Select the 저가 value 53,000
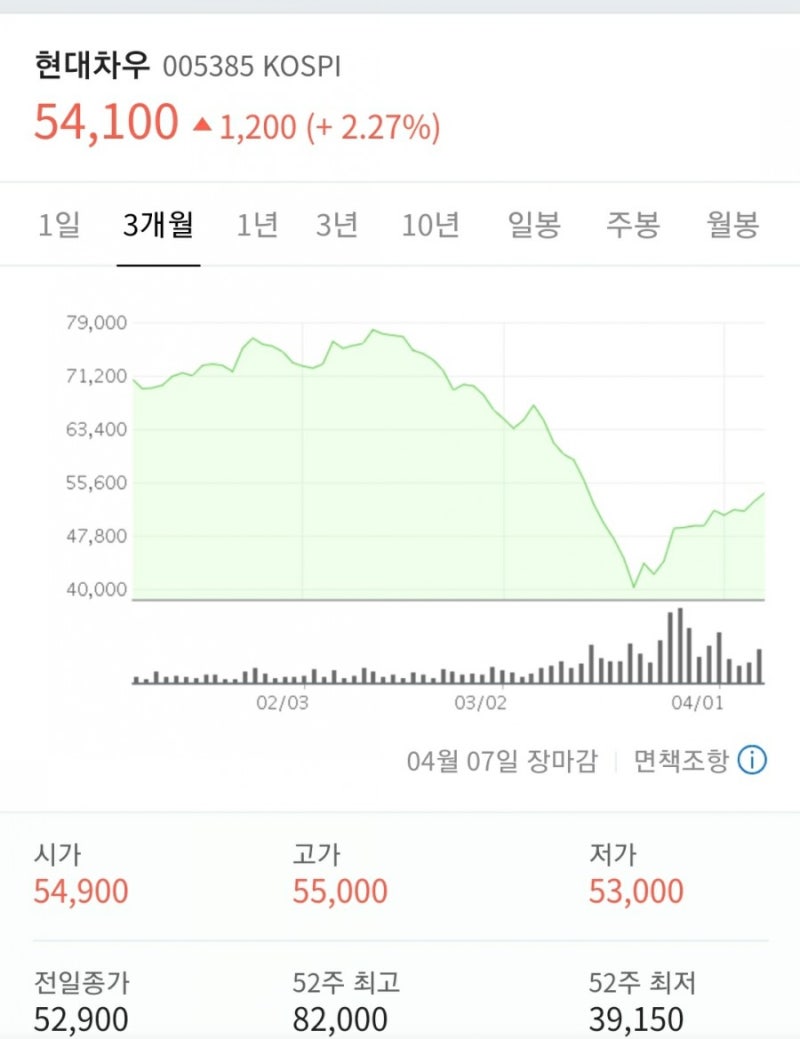Image resolution: width=800 pixels, height=1039 pixels. coord(635,889)
